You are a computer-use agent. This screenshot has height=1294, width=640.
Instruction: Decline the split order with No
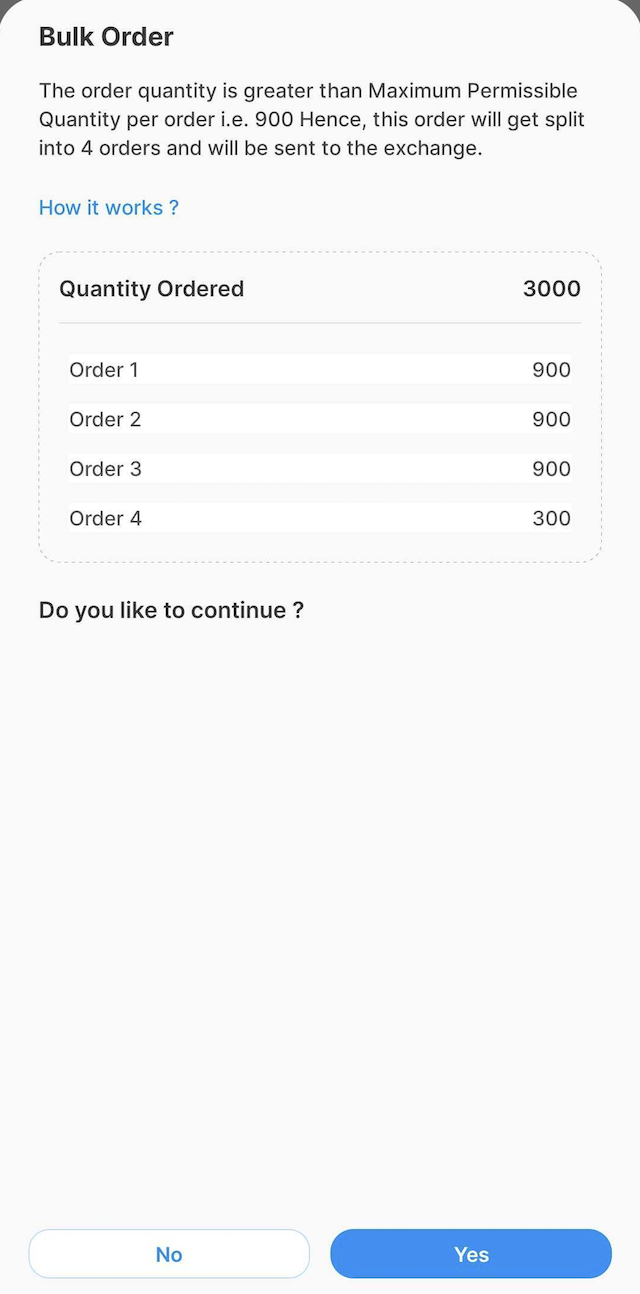[169, 1254]
